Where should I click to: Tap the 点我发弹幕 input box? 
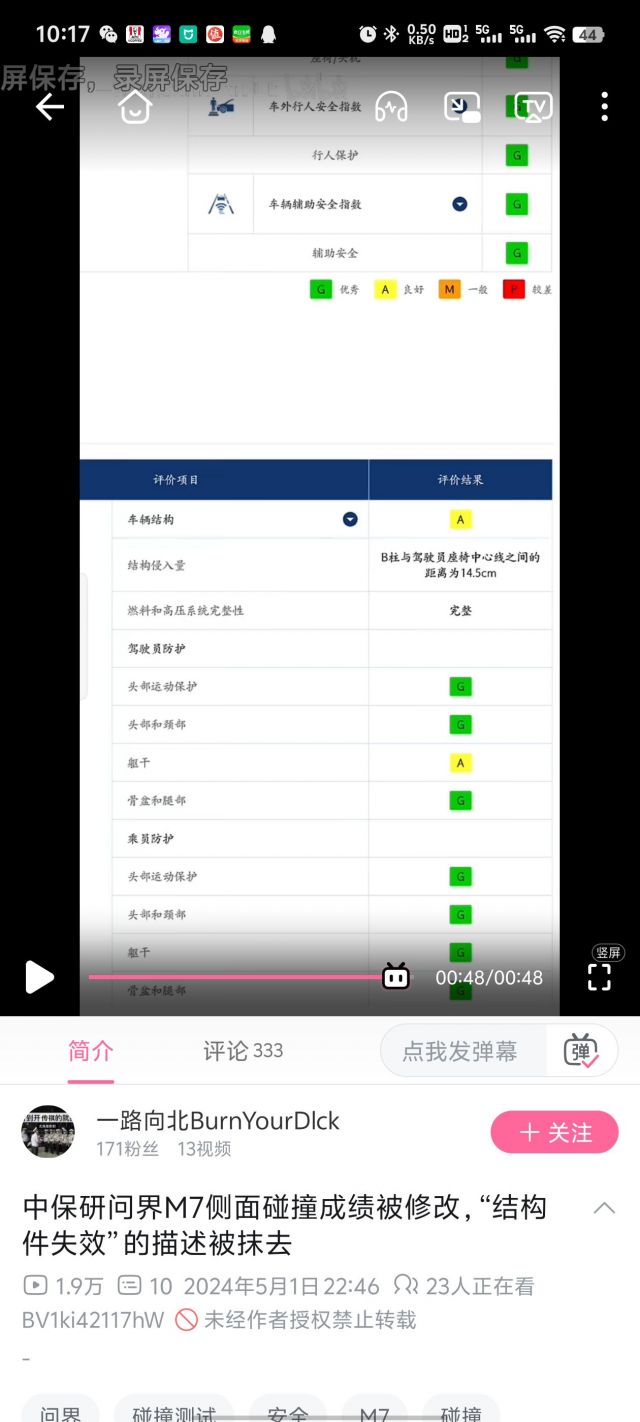460,1051
